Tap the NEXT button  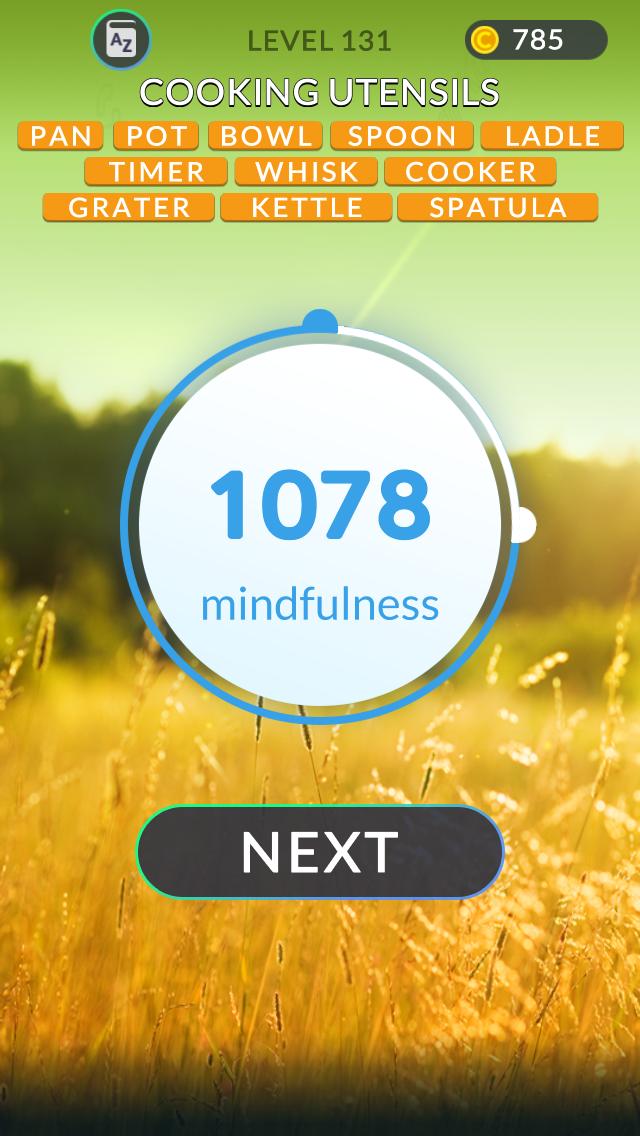pos(320,851)
